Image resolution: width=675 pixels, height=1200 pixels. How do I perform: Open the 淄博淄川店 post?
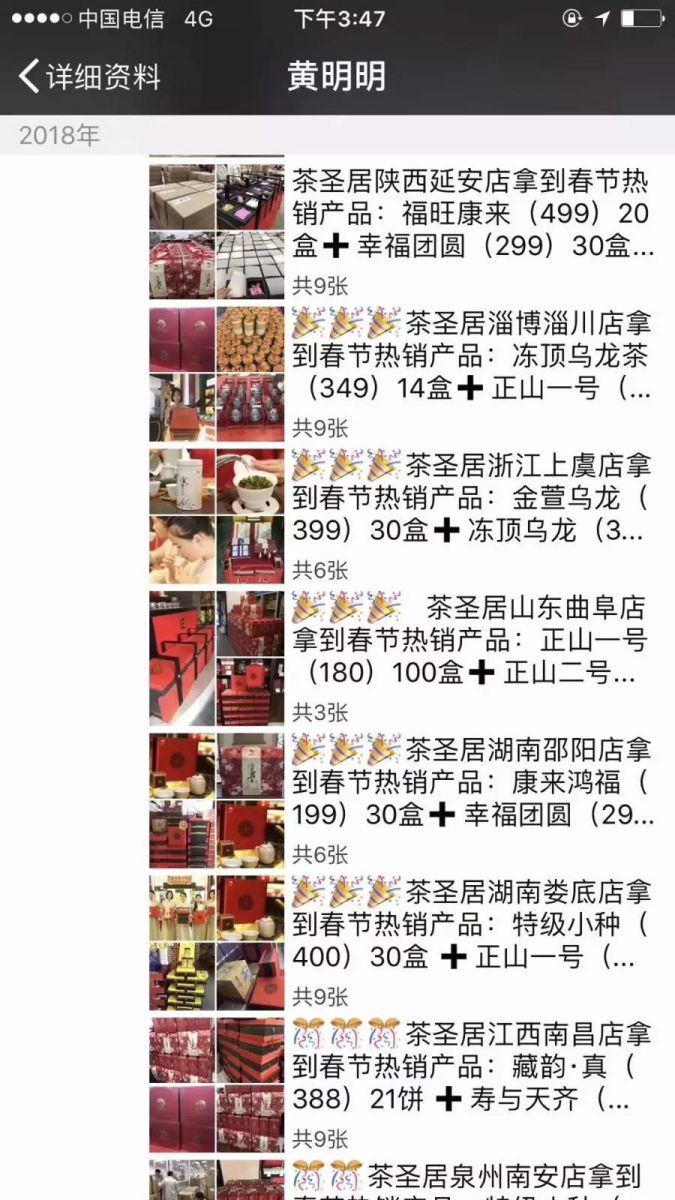470,356
